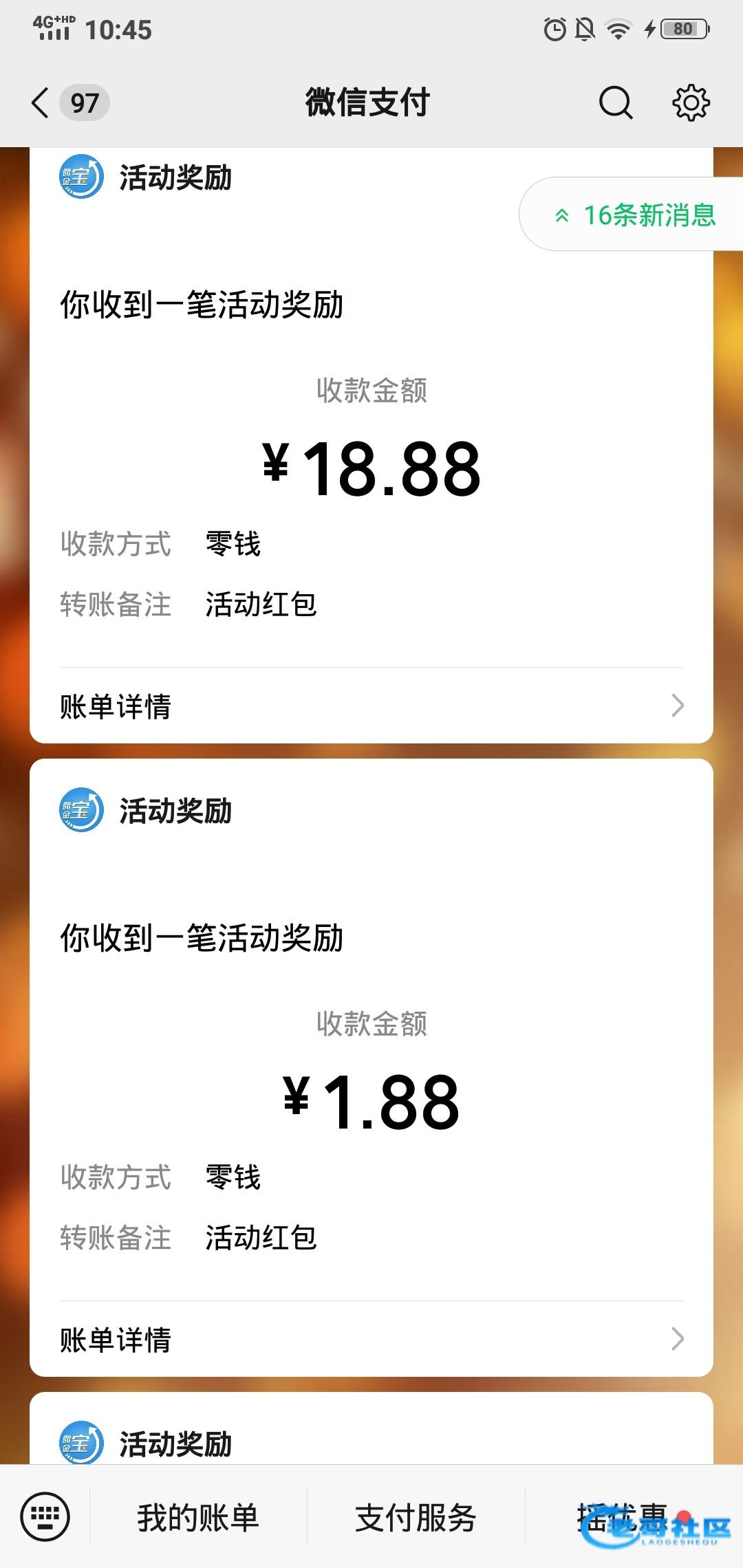
Task: Open 账单详情 for the ¥18.88 reward
Action: coord(371,706)
